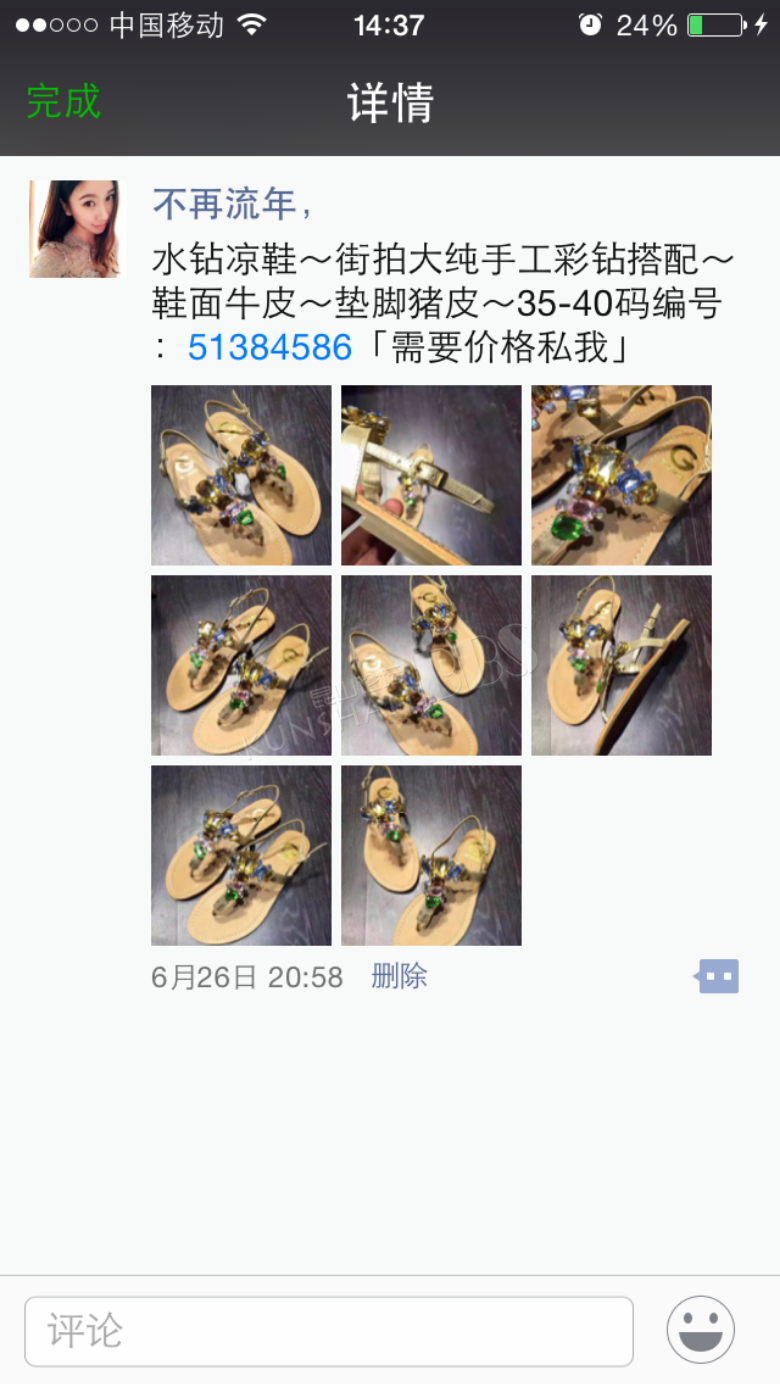View the eighth sandal photo
780x1384 pixels.
click(431, 855)
